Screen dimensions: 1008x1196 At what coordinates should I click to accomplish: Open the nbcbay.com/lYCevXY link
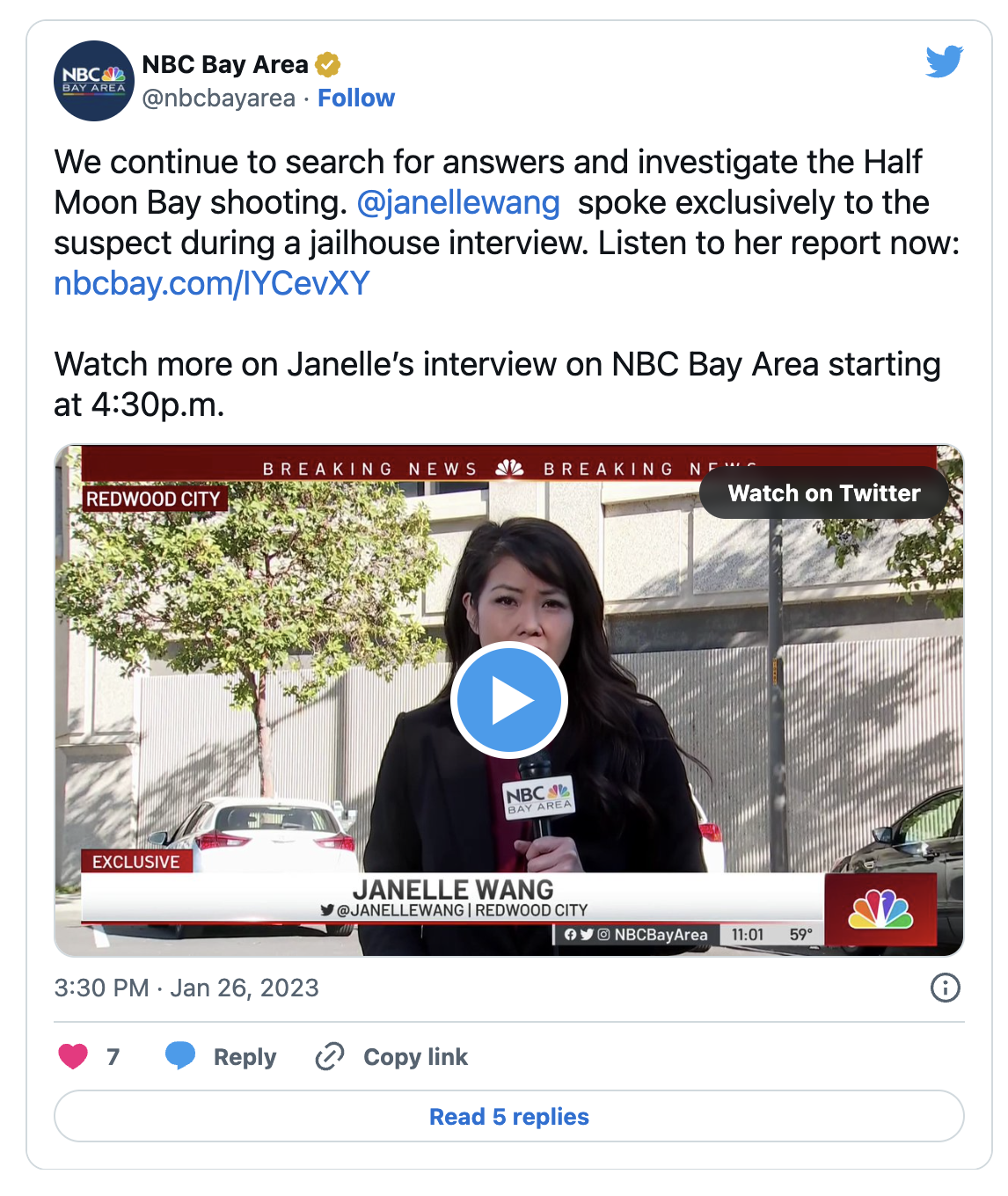pyautogui.click(x=211, y=283)
